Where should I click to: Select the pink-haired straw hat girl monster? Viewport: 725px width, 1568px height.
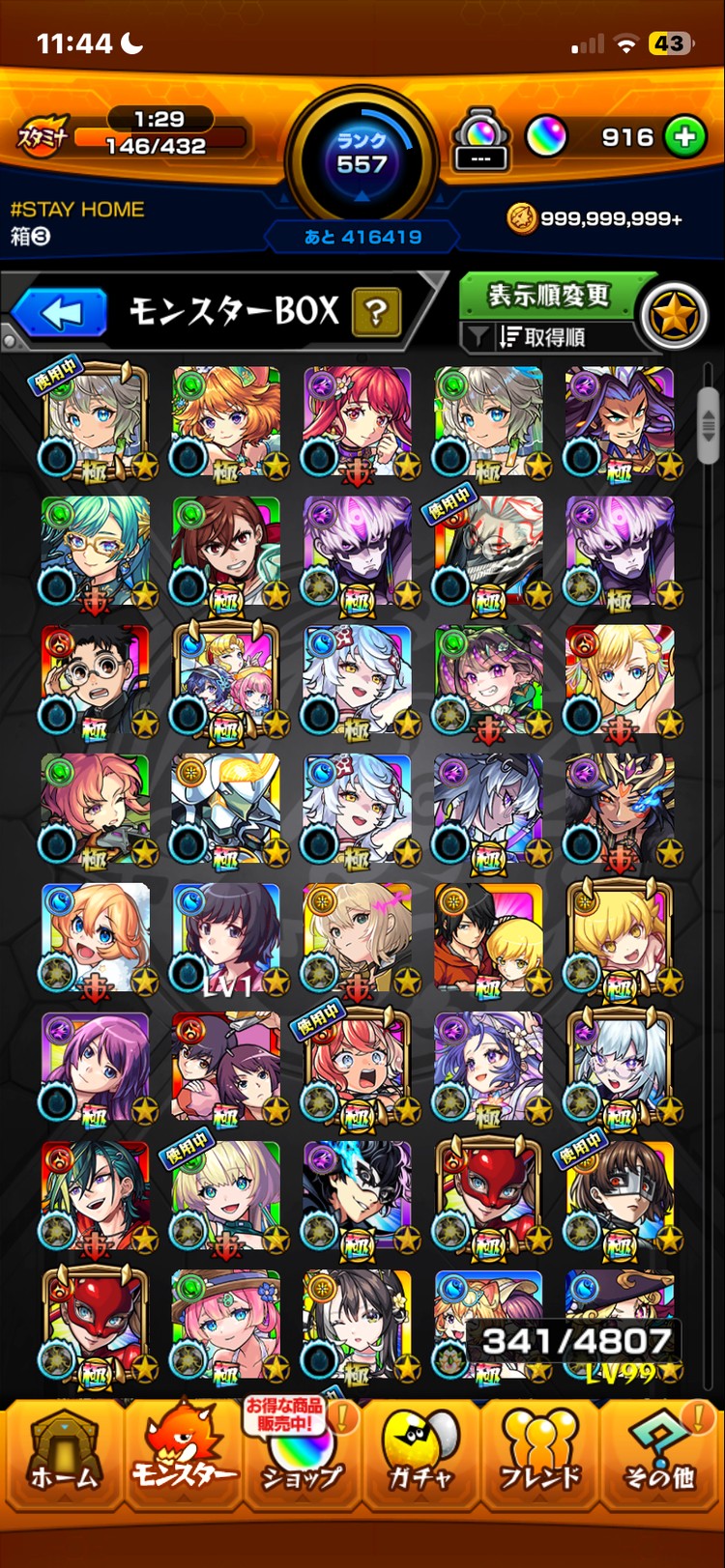tap(226, 1325)
